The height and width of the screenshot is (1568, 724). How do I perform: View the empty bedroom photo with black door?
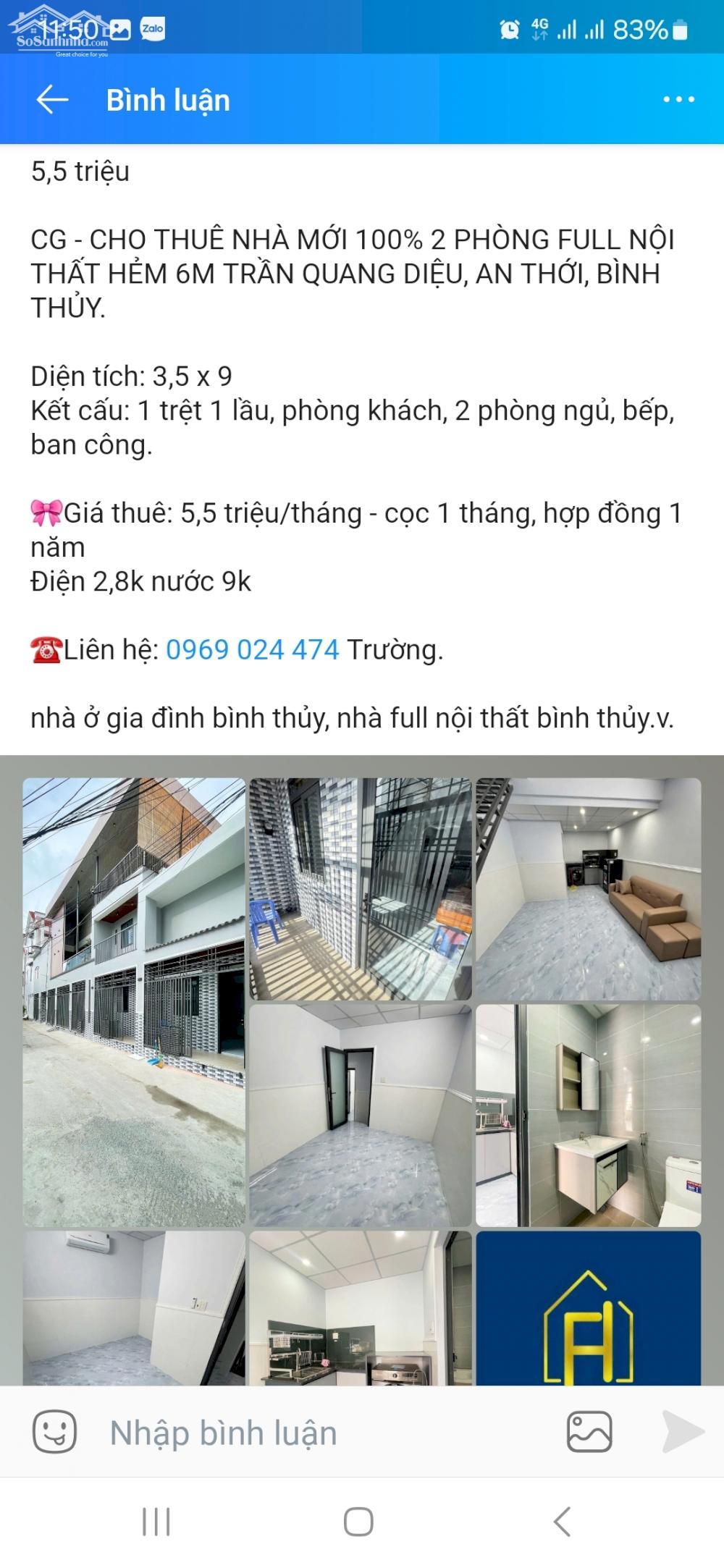coord(360,1115)
